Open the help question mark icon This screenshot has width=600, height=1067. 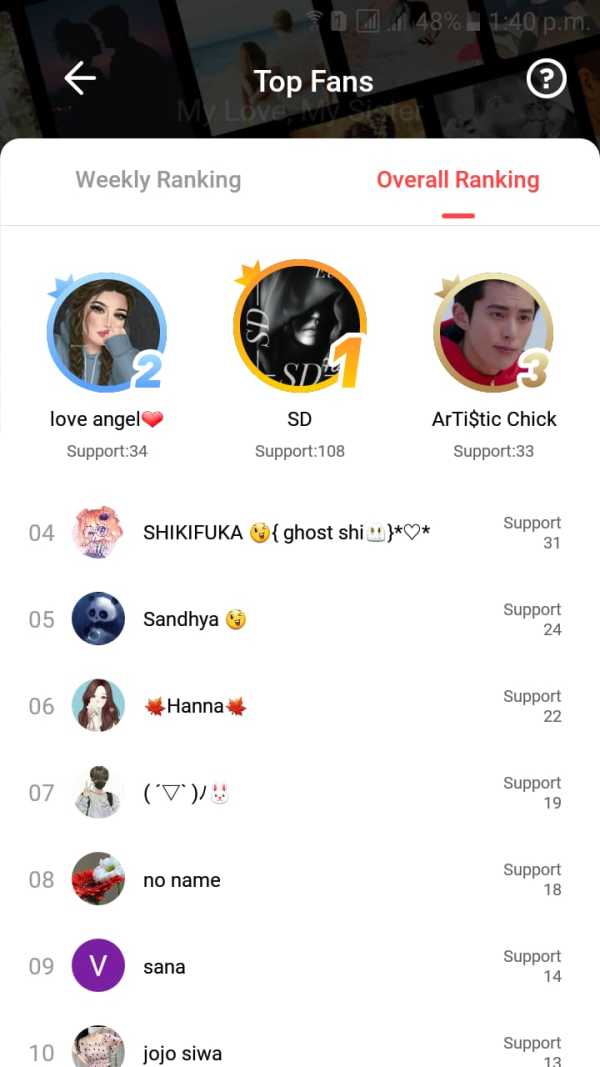coord(546,80)
